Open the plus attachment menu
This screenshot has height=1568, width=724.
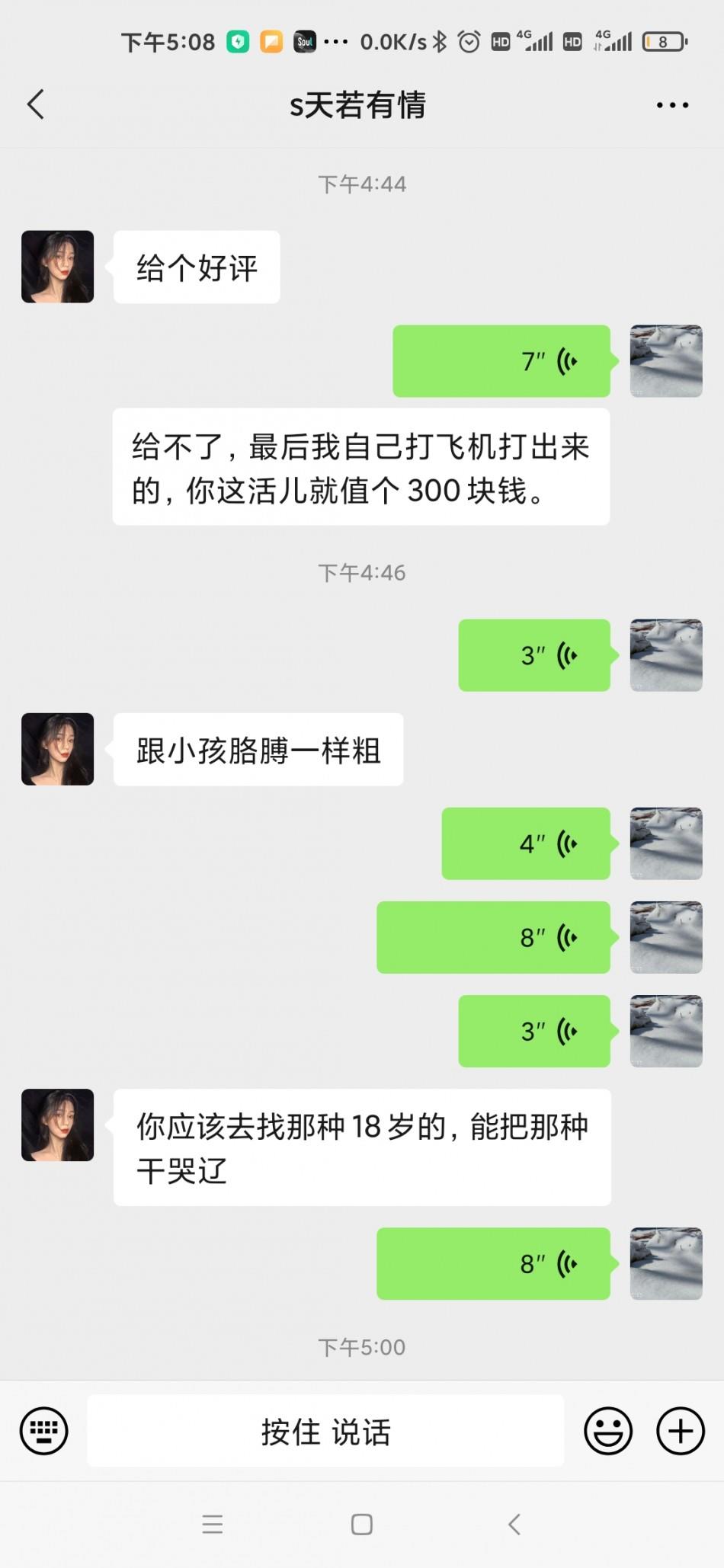pos(680,1431)
